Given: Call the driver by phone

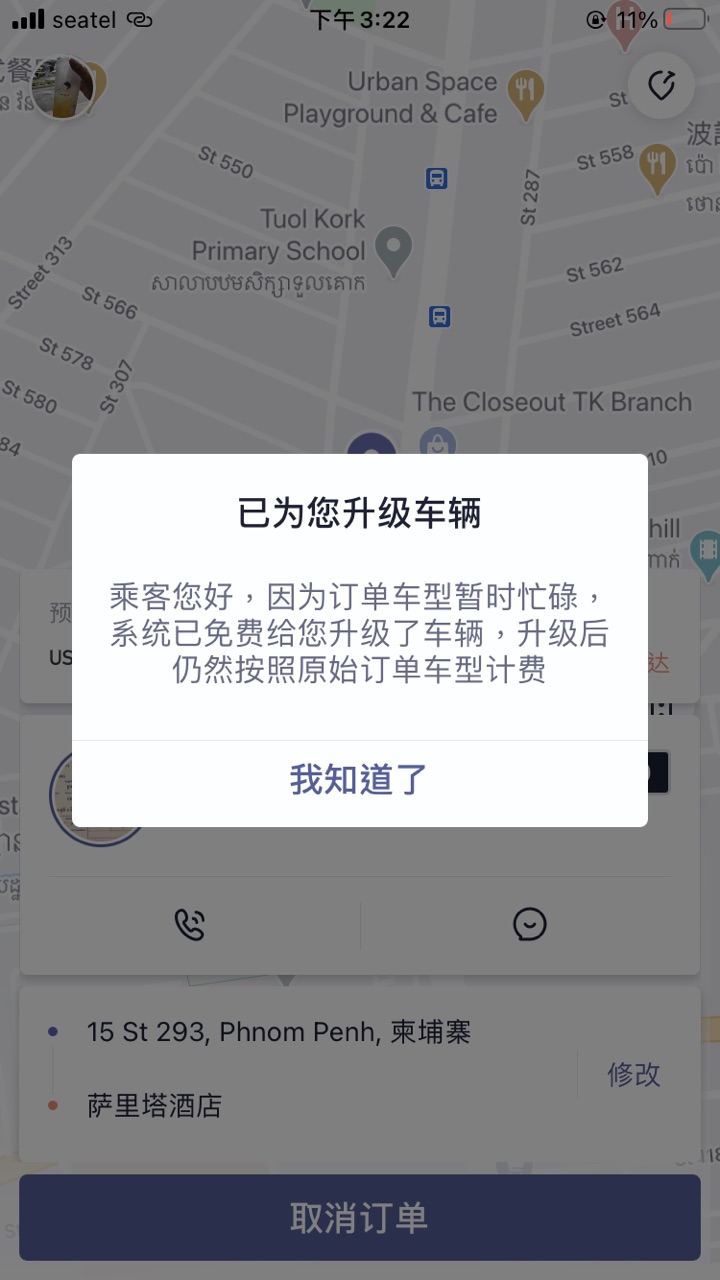Looking at the screenshot, I should coord(189,924).
